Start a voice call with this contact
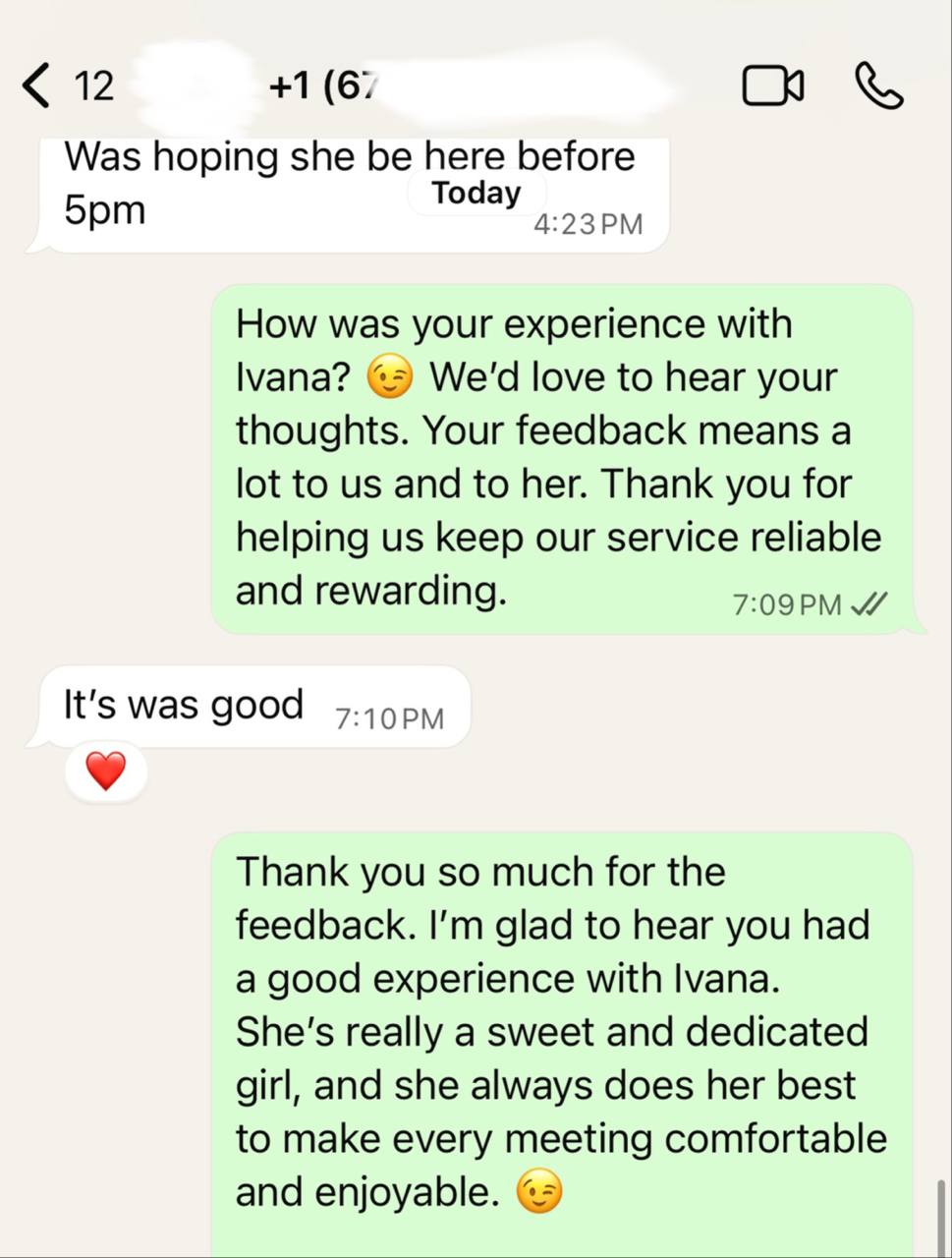The image size is (952, 1258). click(878, 86)
